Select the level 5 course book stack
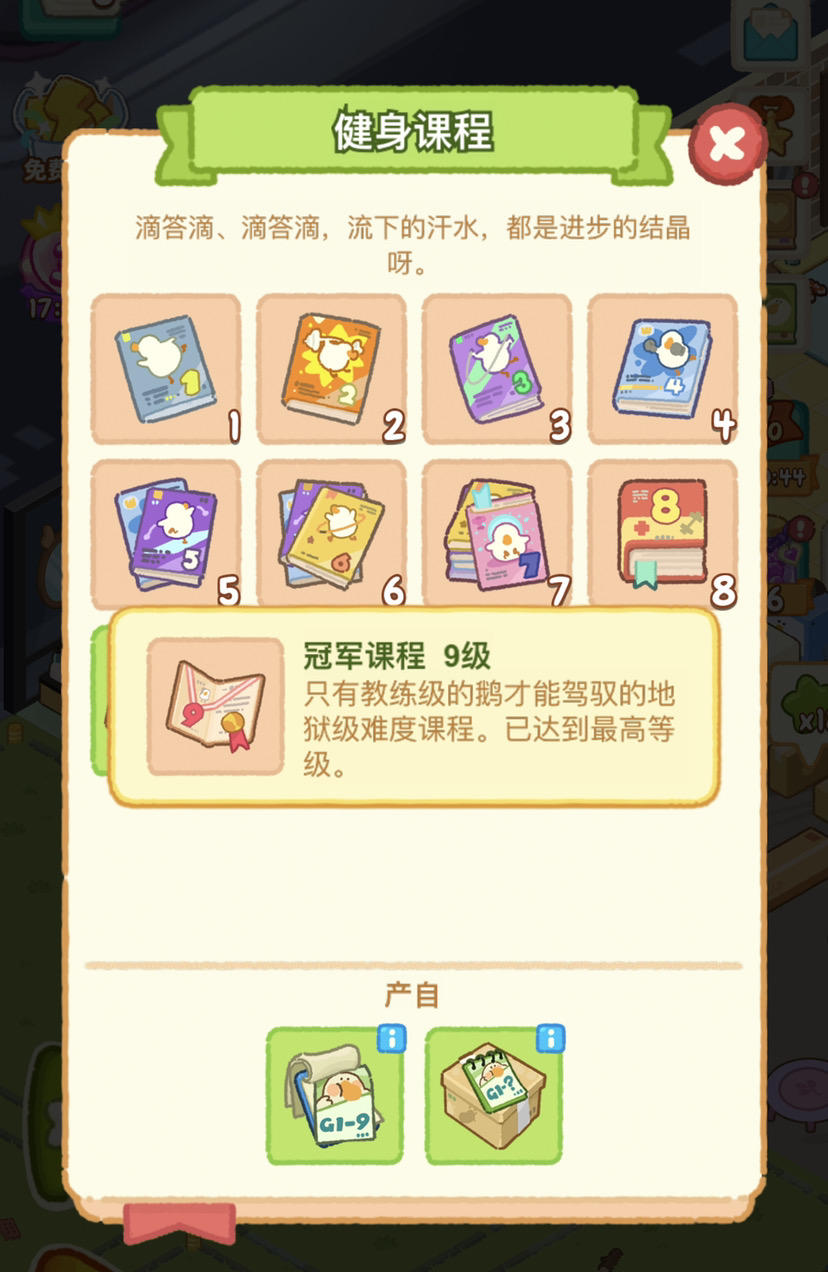The height and width of the screenshot is (1272, 828). click(163, 528)
